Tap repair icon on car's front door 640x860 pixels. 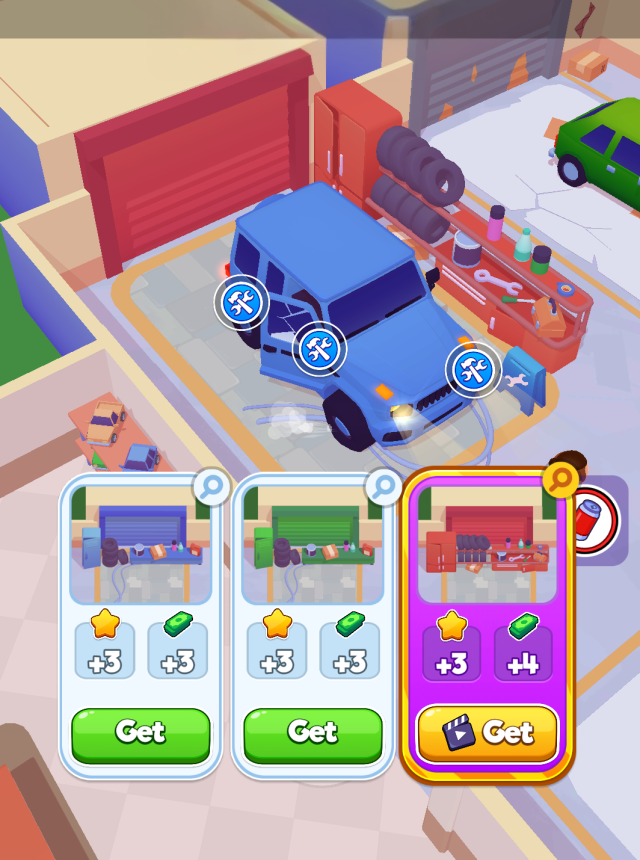coord(319,349)
